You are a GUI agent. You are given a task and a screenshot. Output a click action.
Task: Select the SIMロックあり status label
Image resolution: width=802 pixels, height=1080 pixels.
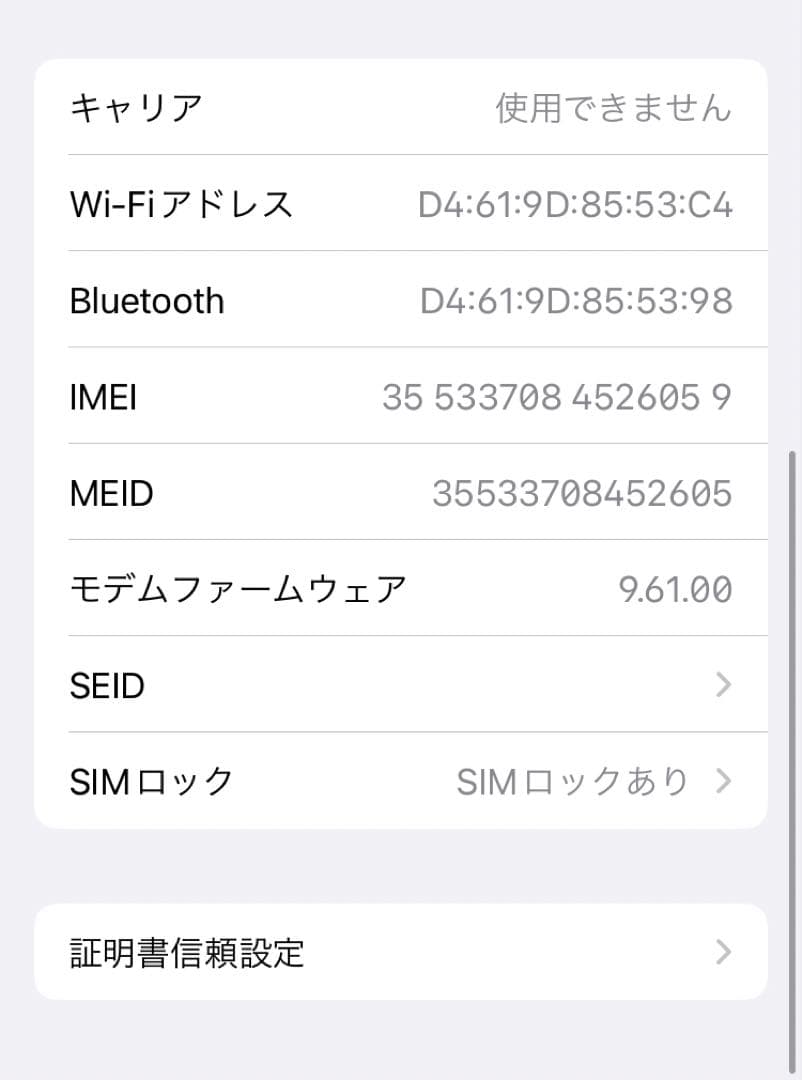point(572,781)
